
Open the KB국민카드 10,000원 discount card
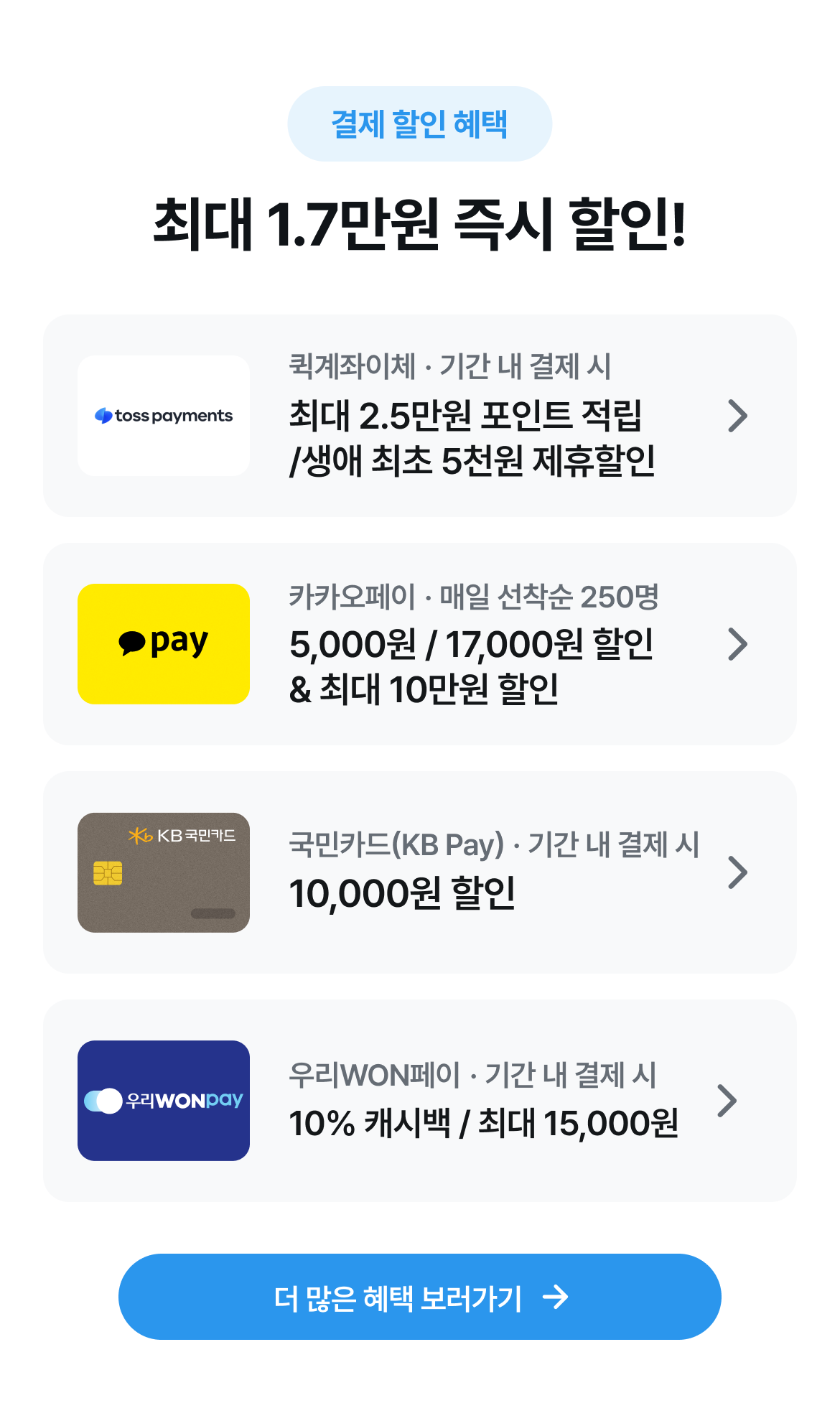click(419, 872)
